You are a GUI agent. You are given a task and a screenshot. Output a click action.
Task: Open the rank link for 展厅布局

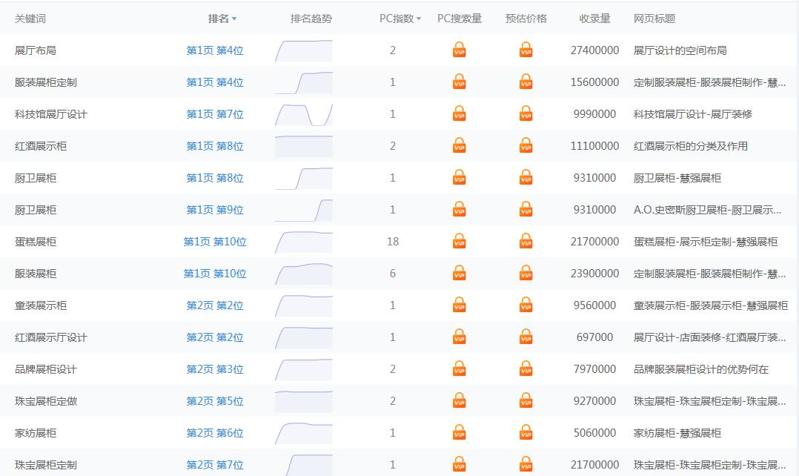coord(214,50)
